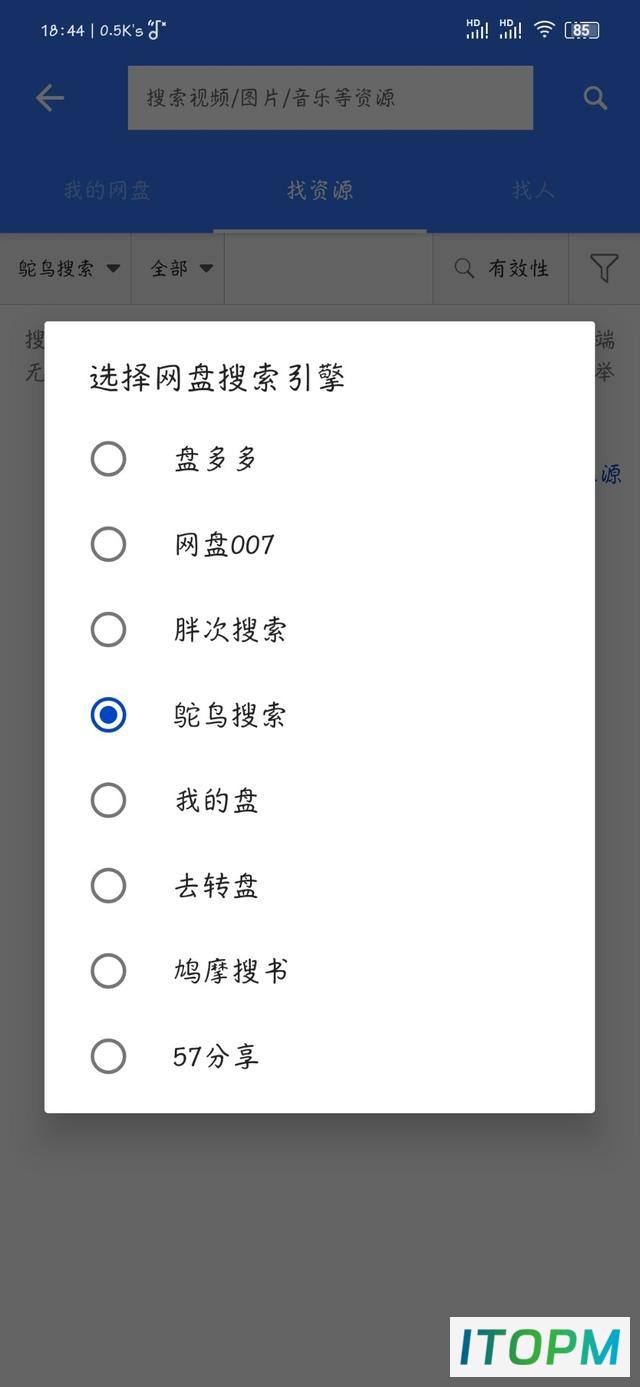Tap the magnifier search icon
The image size is (640, 1387).
click(x=595, y=97)
